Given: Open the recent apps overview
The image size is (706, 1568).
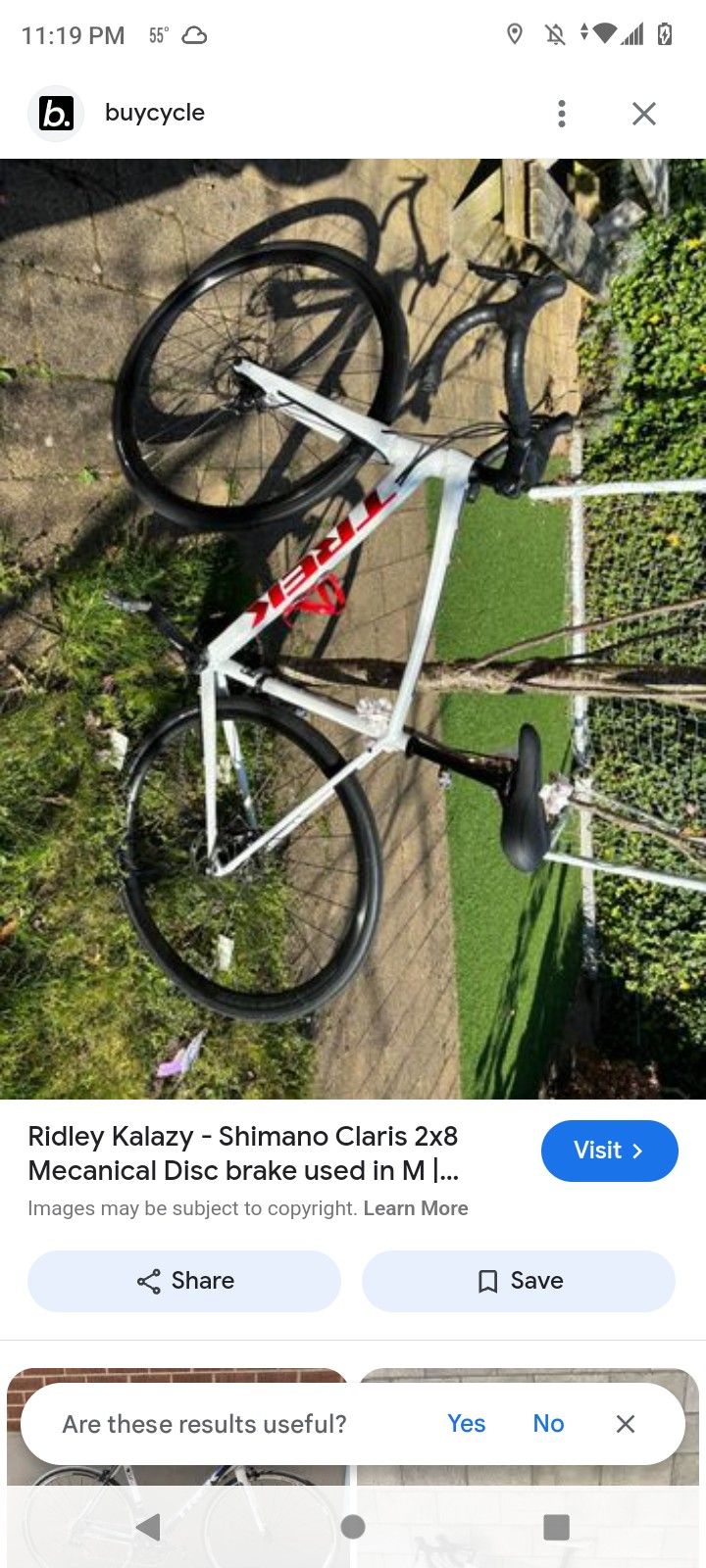Looking at the screenshot, I should (556, 1526).
